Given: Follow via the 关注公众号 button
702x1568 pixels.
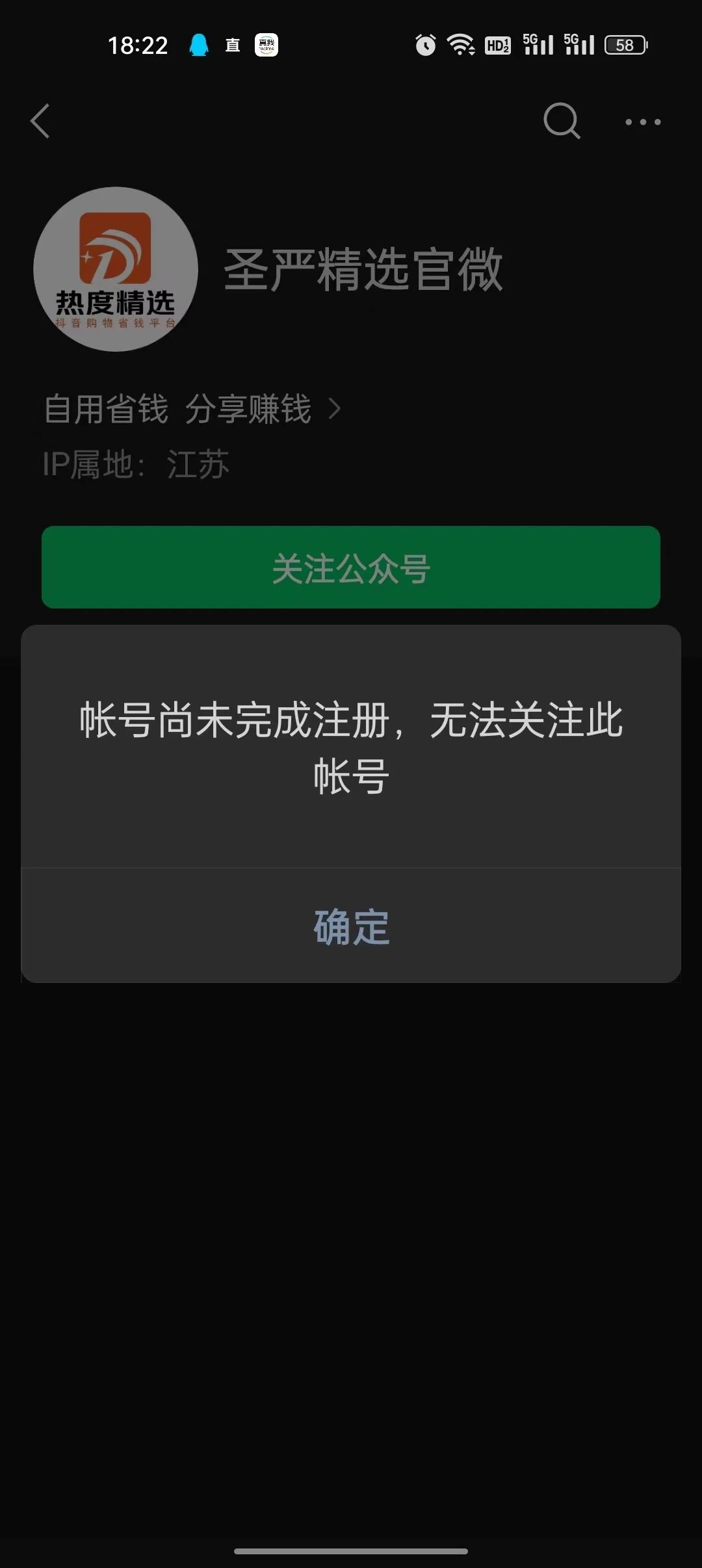Looking at the screenshot, I should pyautogui.click(x=351, y=568).
